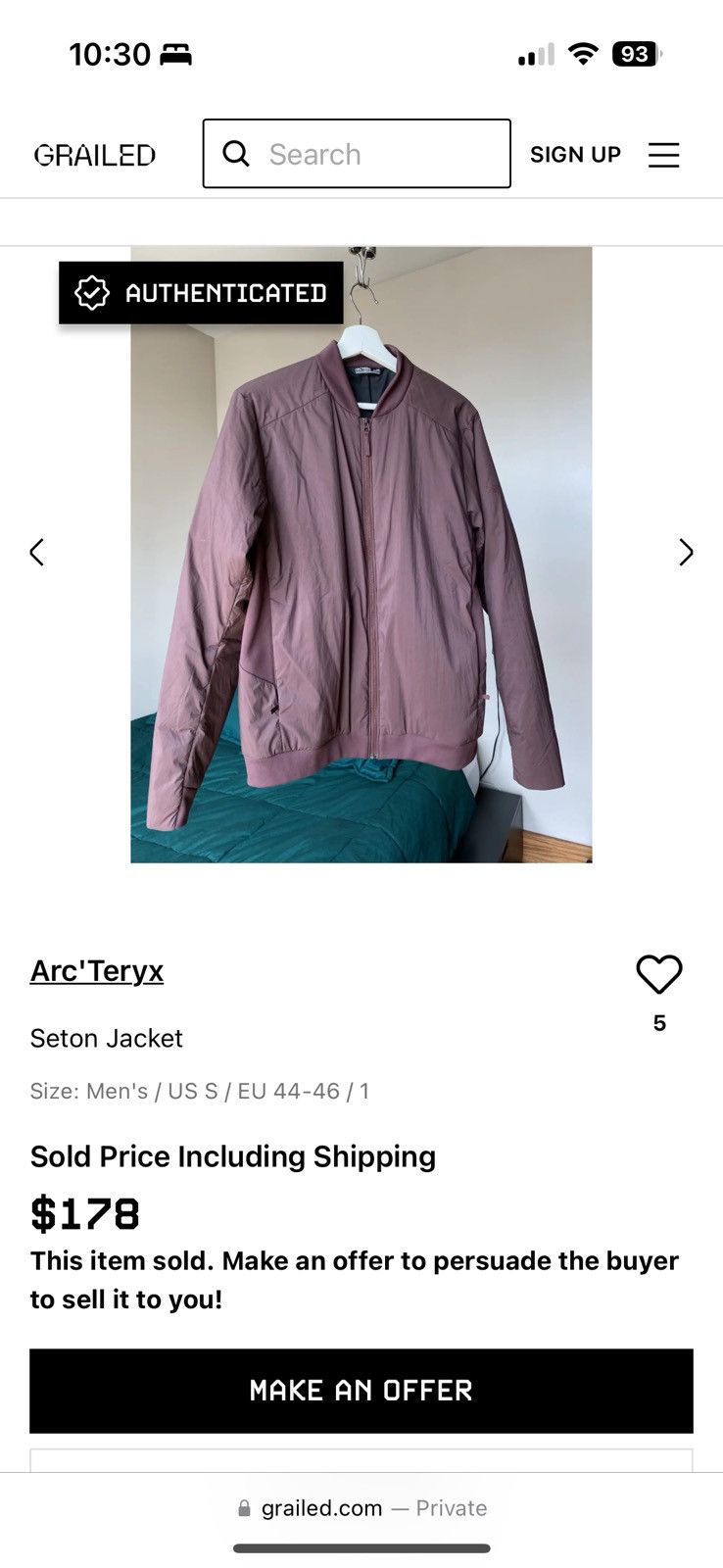Like this listing with the heart
723x1568 pixels.
[x=658, y=974]
